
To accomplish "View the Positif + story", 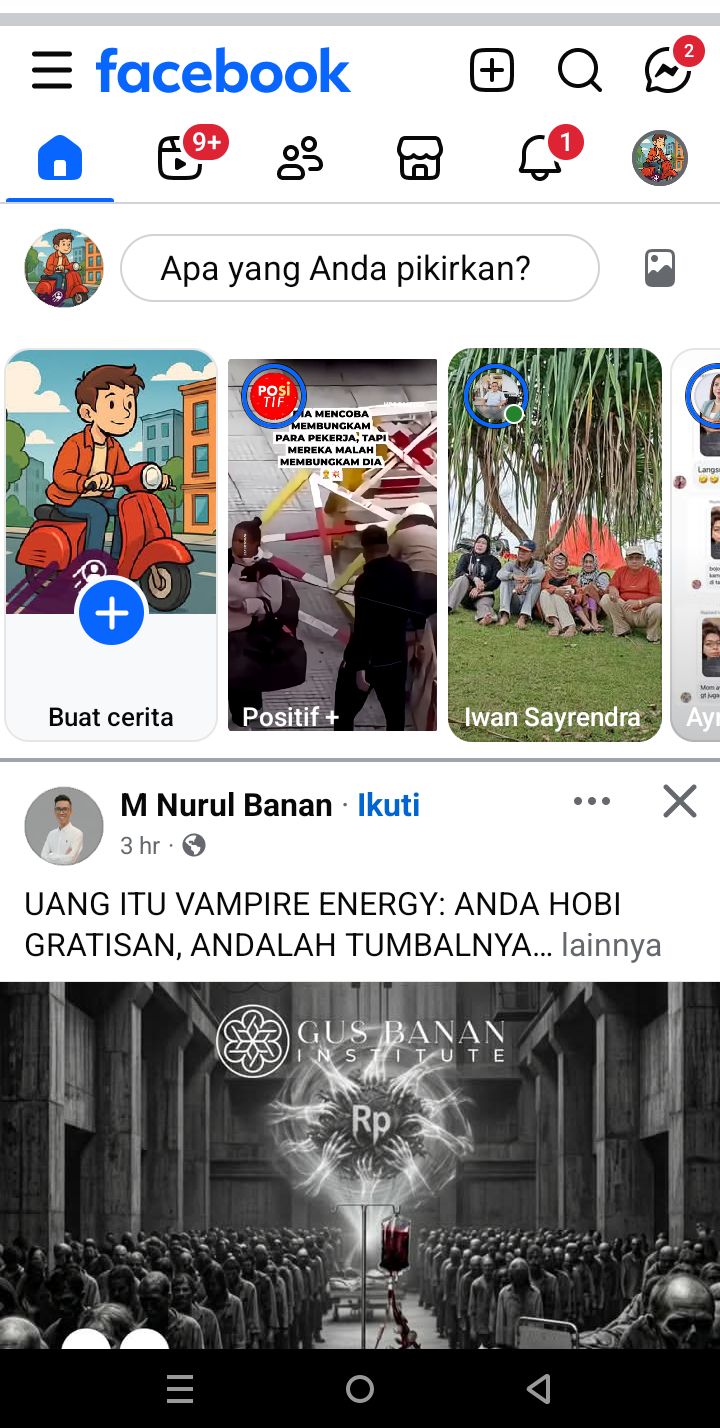I will (x=332, y=545).
